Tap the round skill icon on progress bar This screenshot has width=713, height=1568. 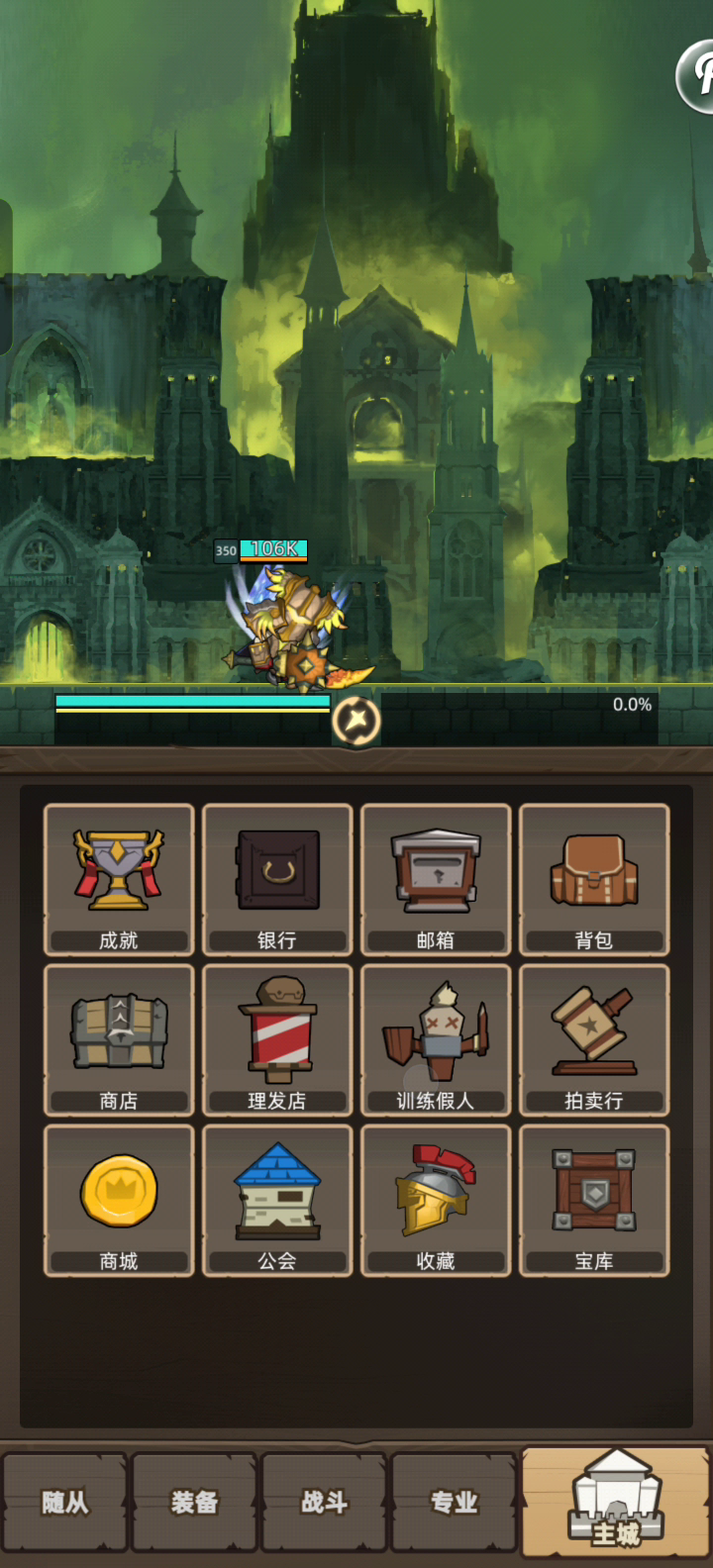(356, 721)
